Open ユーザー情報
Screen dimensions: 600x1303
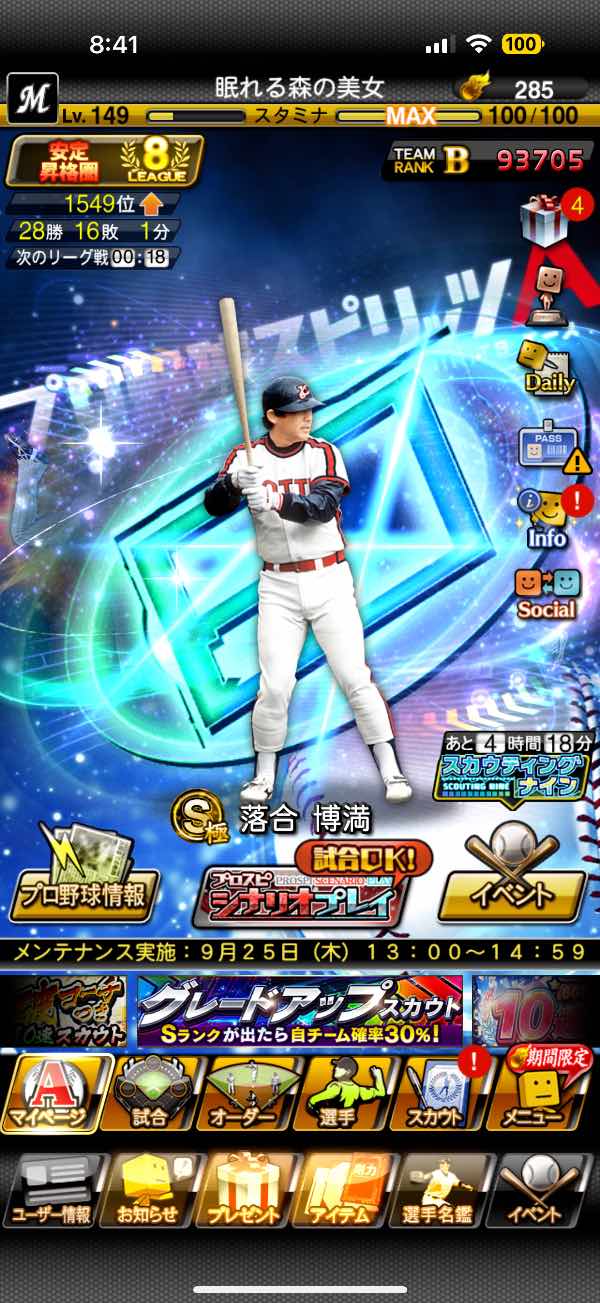coord(52,1191)
